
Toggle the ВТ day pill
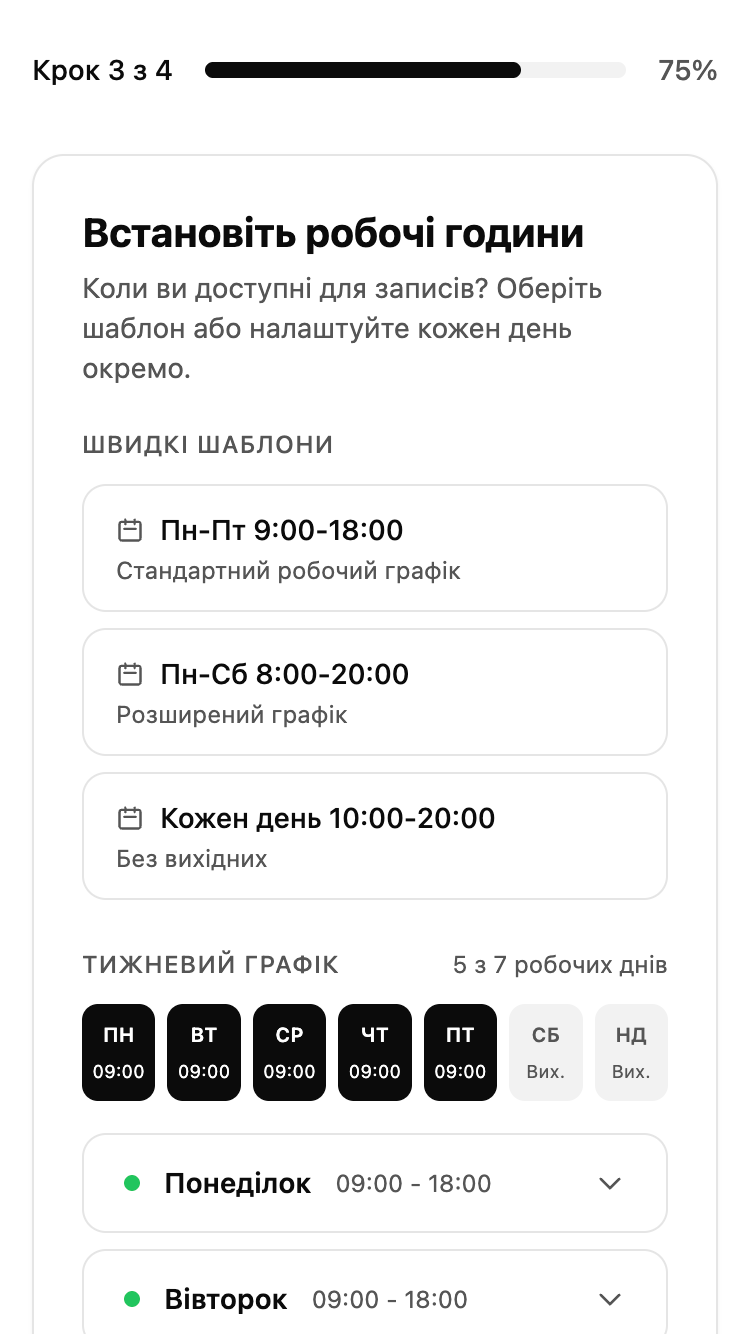click(x=204, y=1052)
